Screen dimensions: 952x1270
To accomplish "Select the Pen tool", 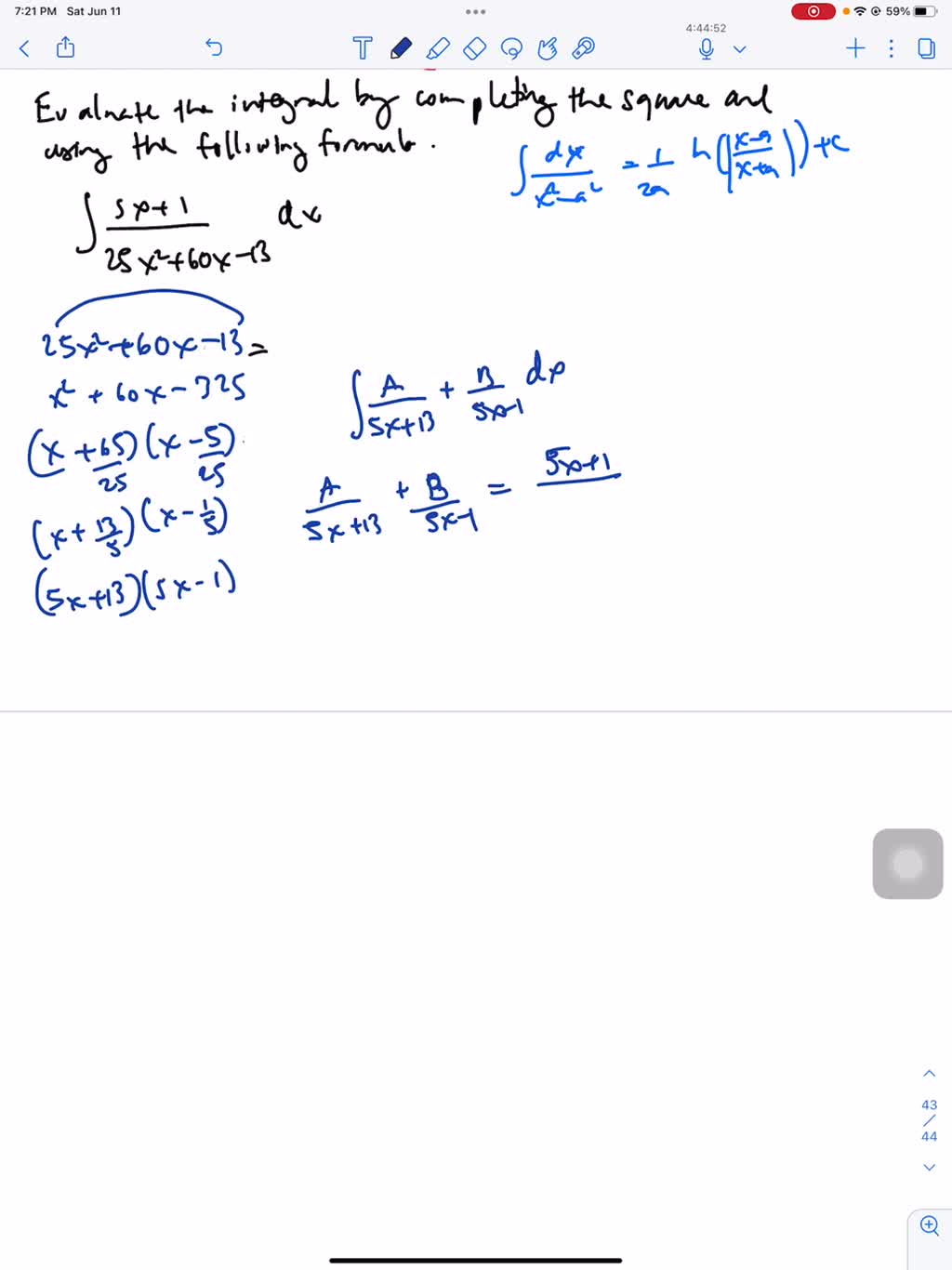I will [x=401, y=48].
